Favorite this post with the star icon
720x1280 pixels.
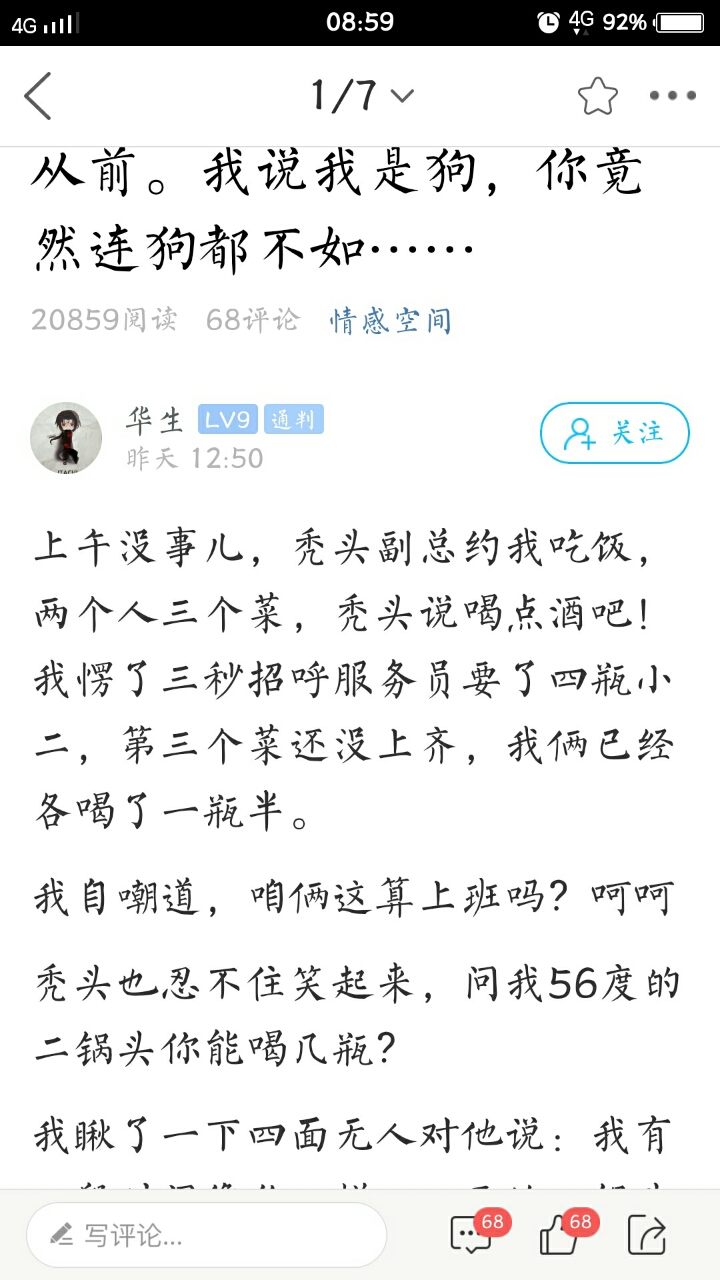[597, 96]
